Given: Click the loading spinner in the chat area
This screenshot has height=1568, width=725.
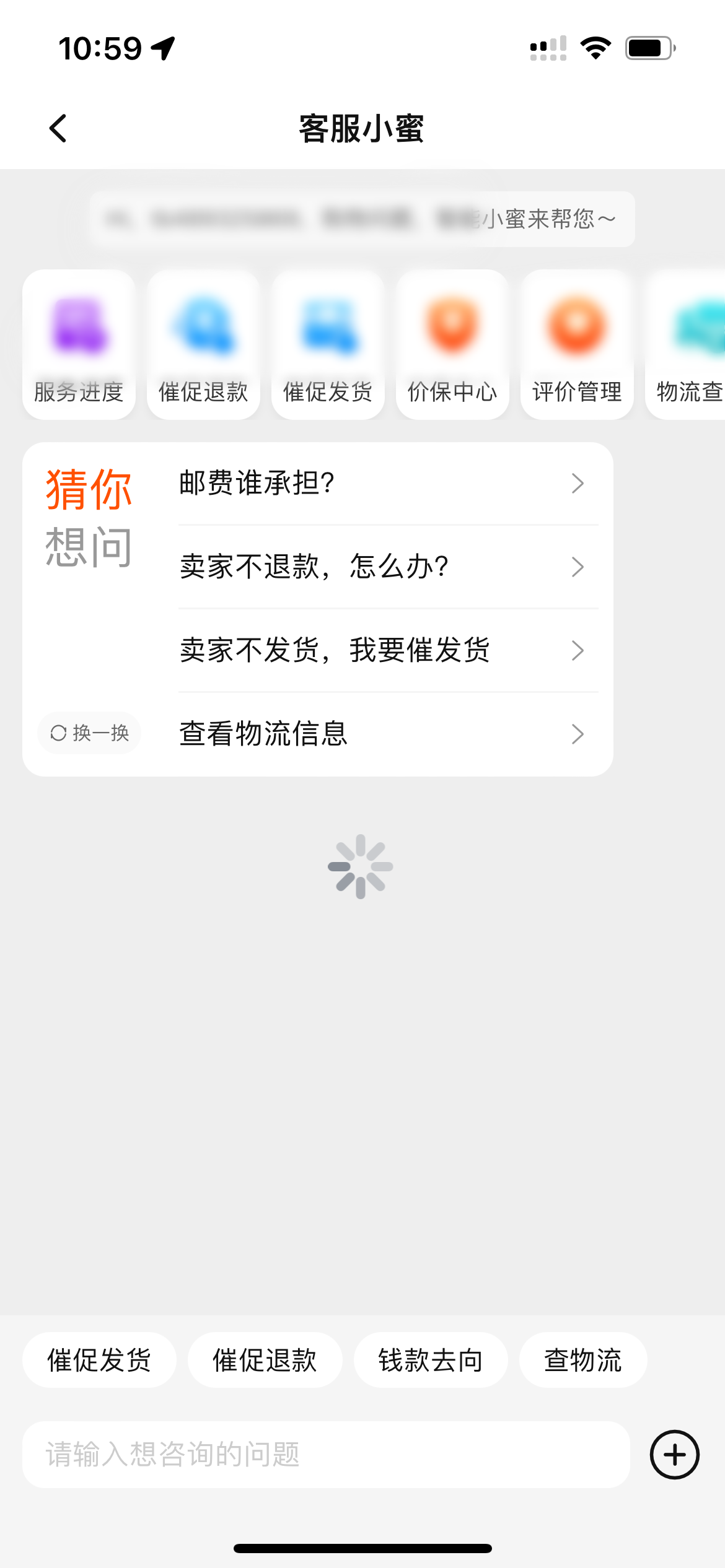Looking at the screenshot, I should point(362,865).
